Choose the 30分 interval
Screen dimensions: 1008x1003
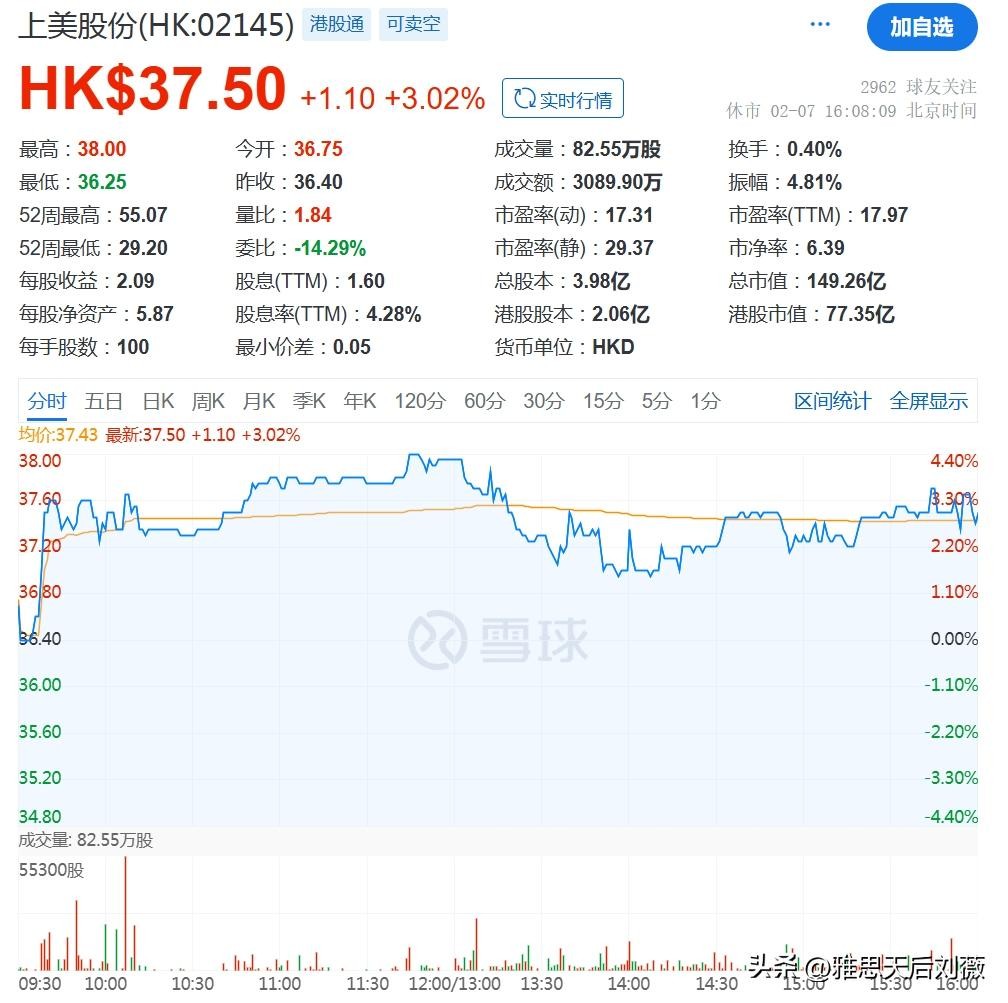click(x=544, y=401)
